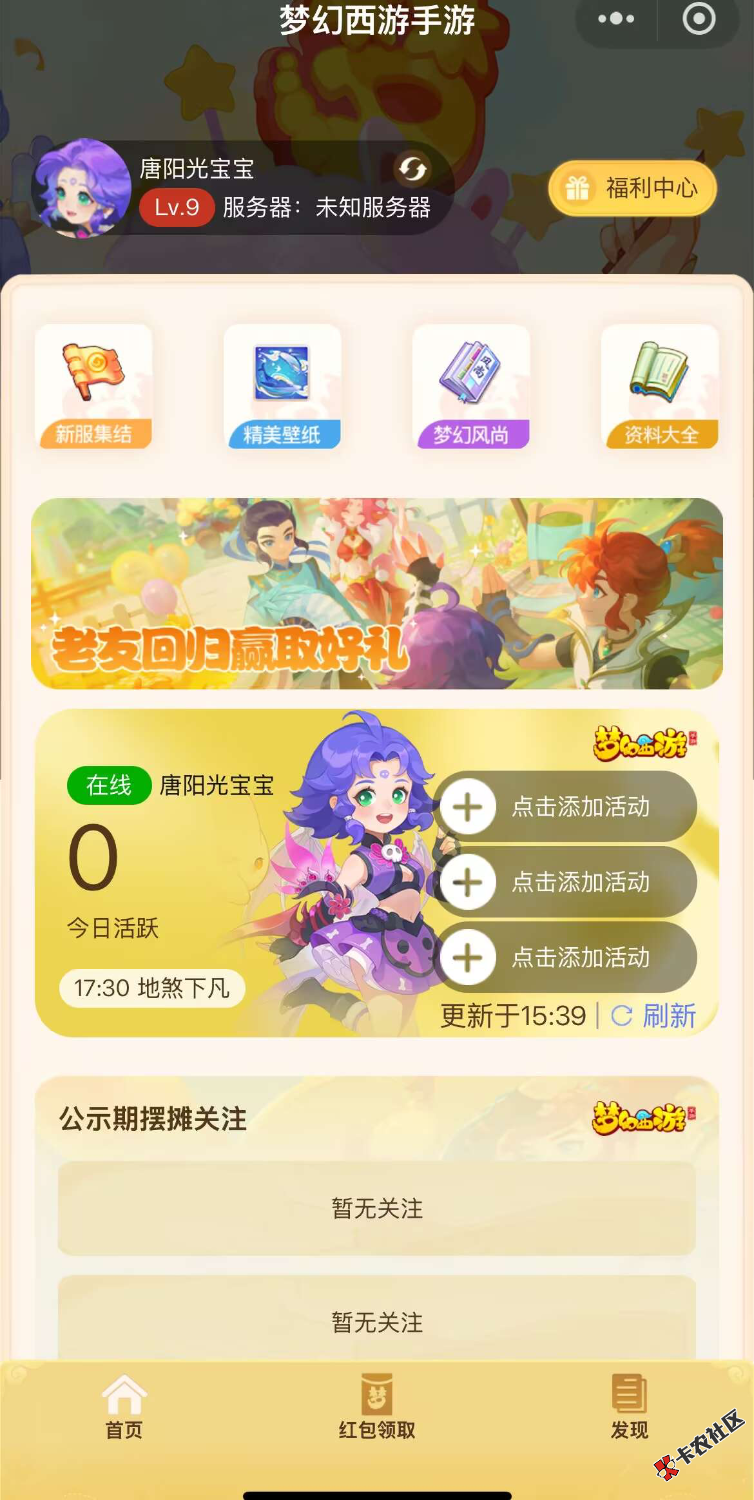The image size is (754, 1500).
Task: Open 梦幻风尚 section
Action: [470, 386]
